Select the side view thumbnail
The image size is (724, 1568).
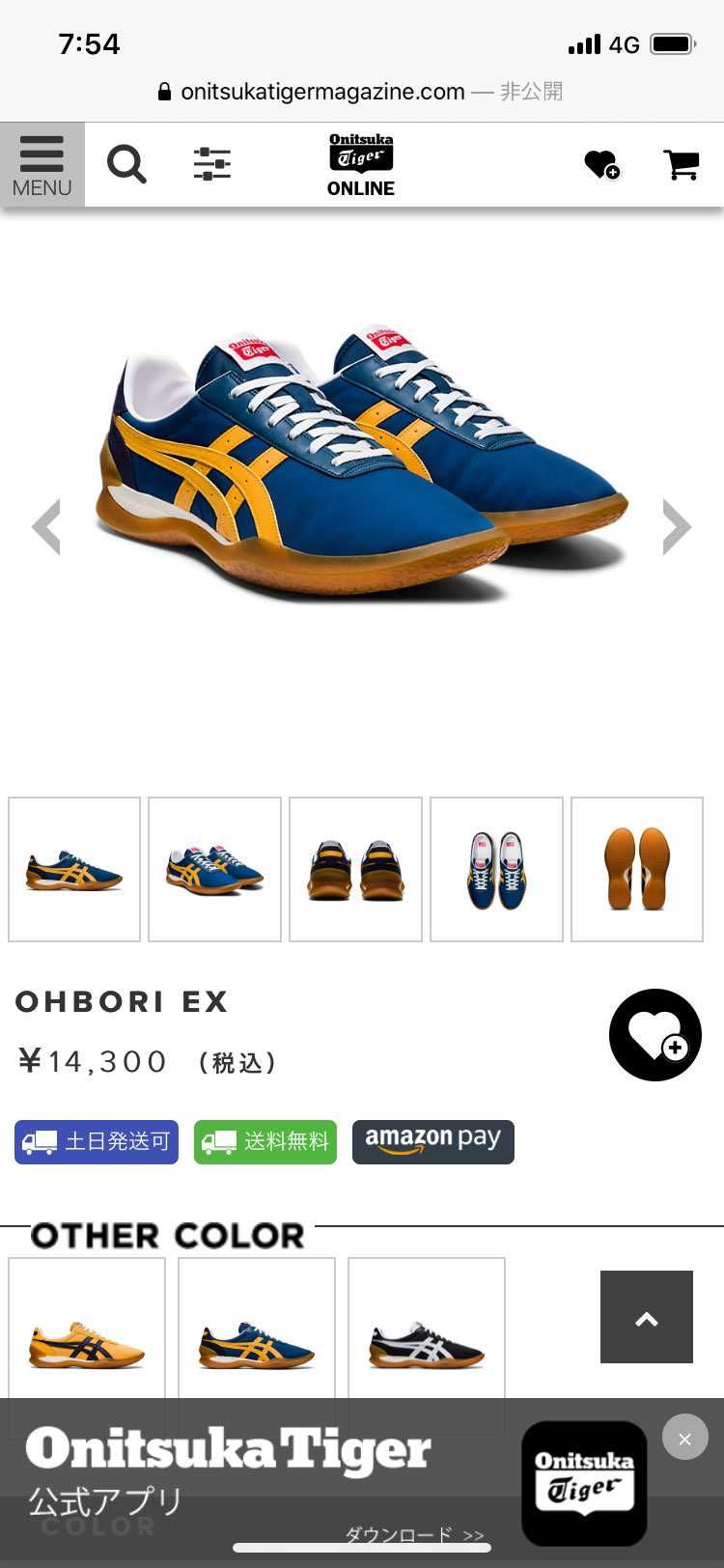pyautogui.click(x=74, y=869)
